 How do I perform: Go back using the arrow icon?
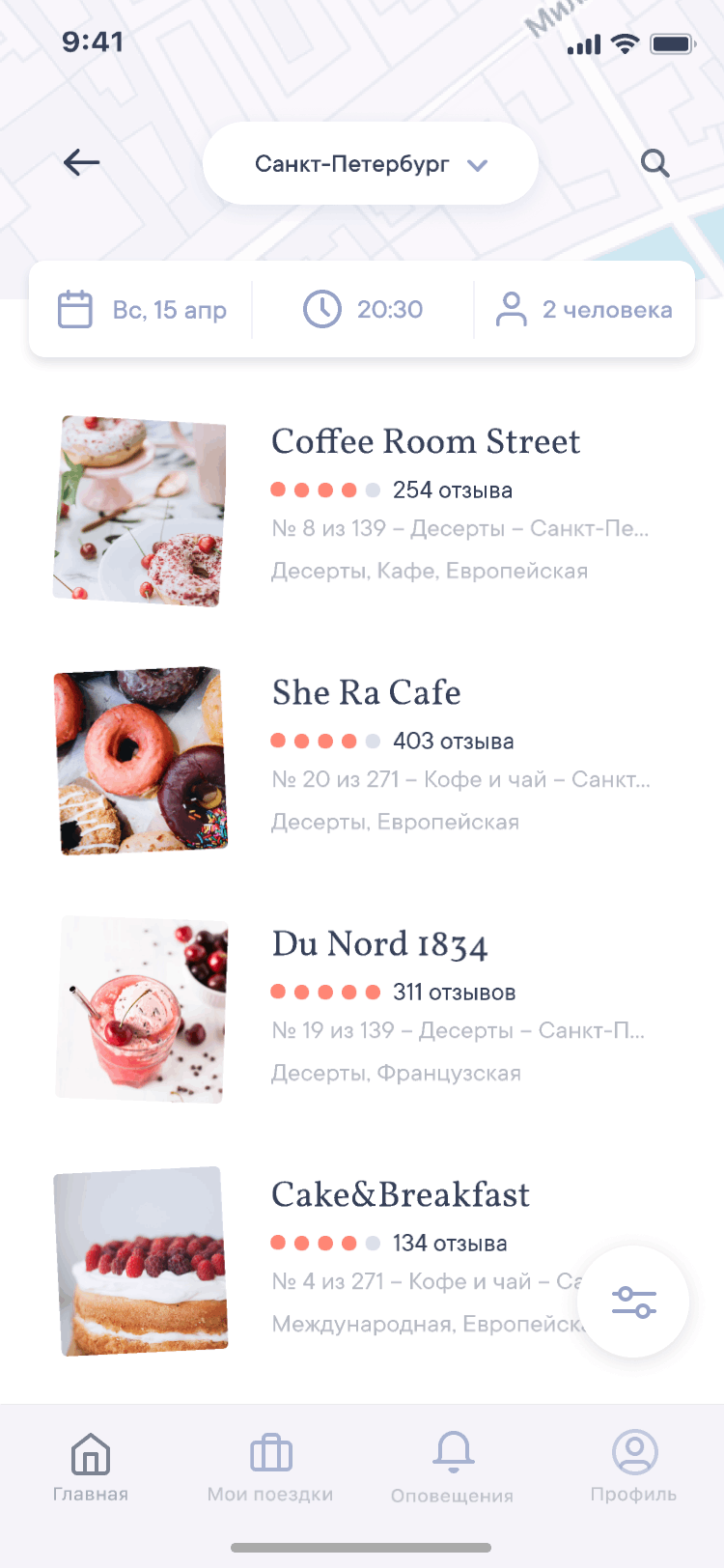point(82,162)
